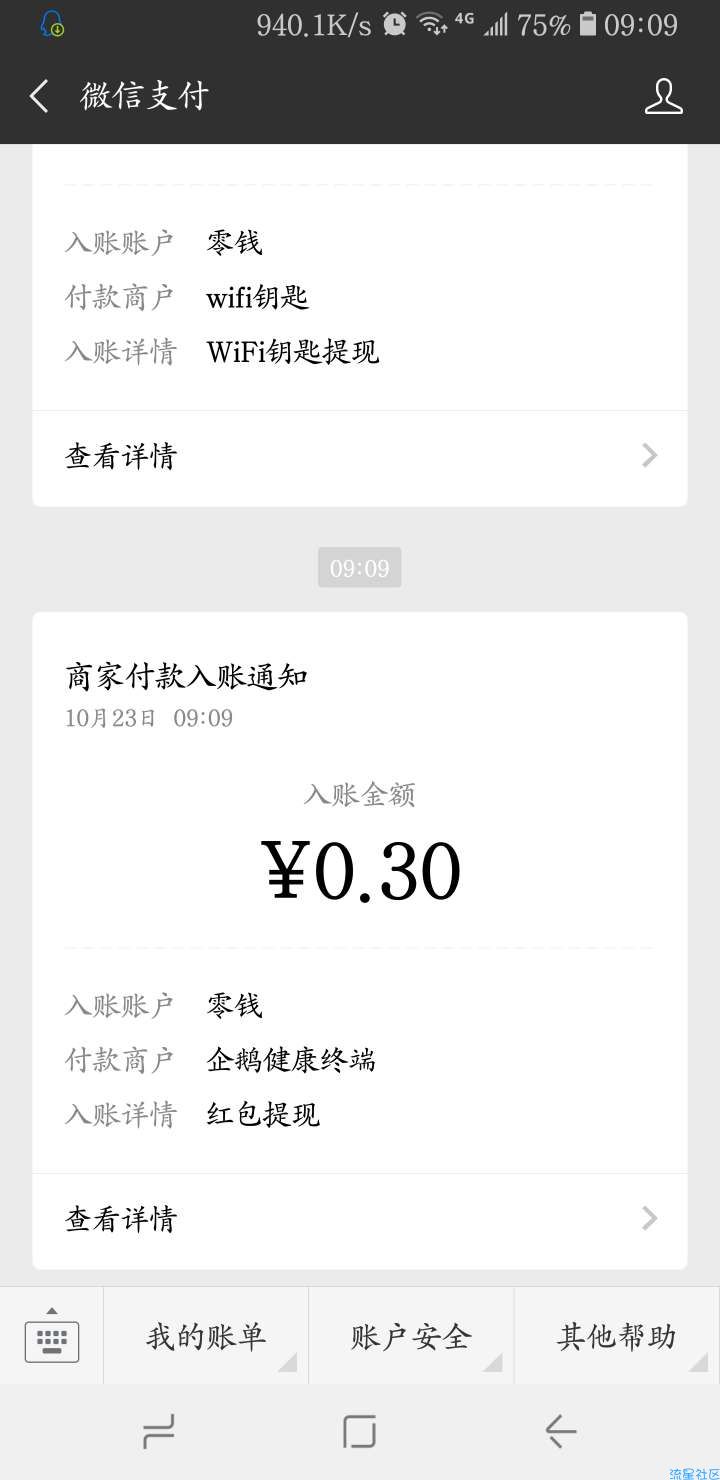Screen dimensions: 720x1480
Task: Open the 其他帮助 menu
Action: click(617, 1336)
